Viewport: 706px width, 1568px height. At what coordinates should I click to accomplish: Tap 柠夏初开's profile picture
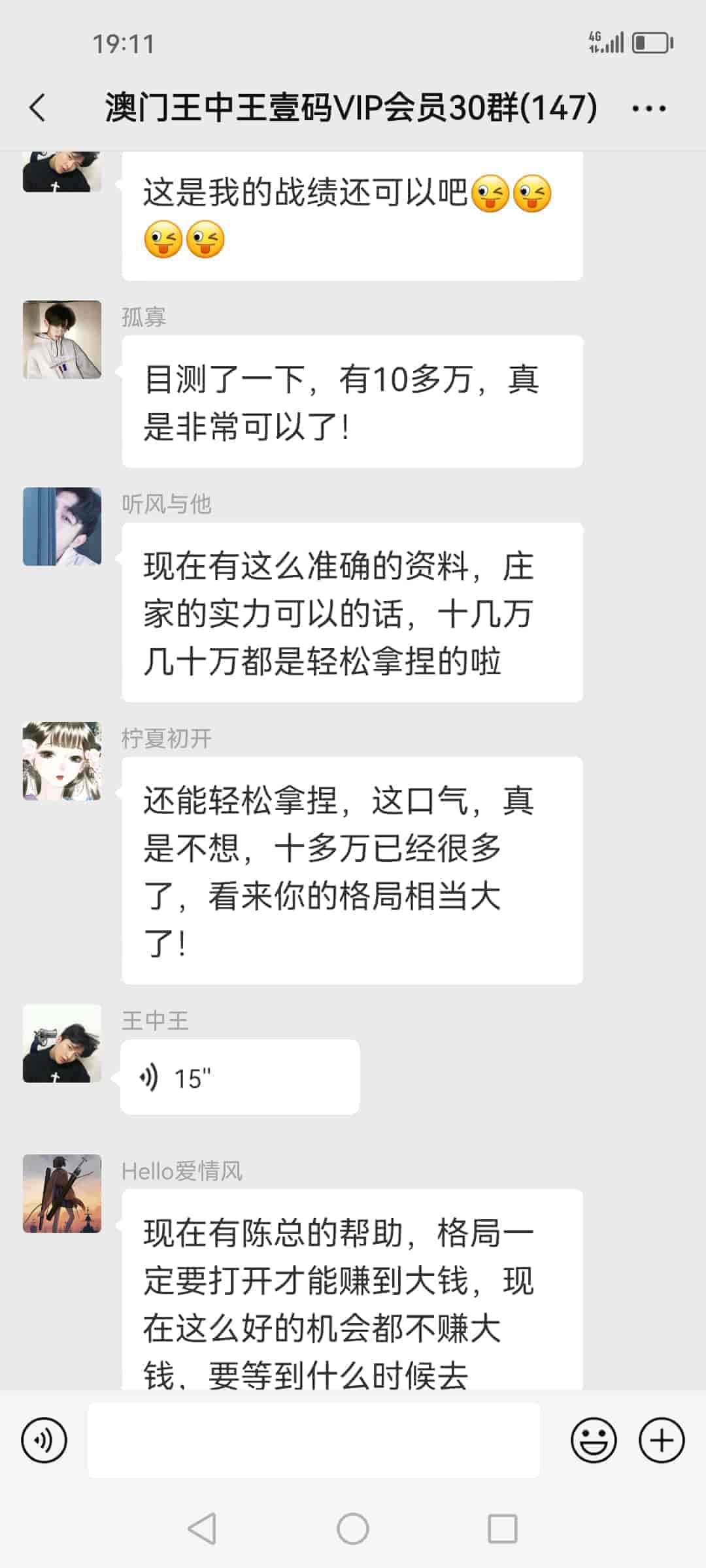62,761
